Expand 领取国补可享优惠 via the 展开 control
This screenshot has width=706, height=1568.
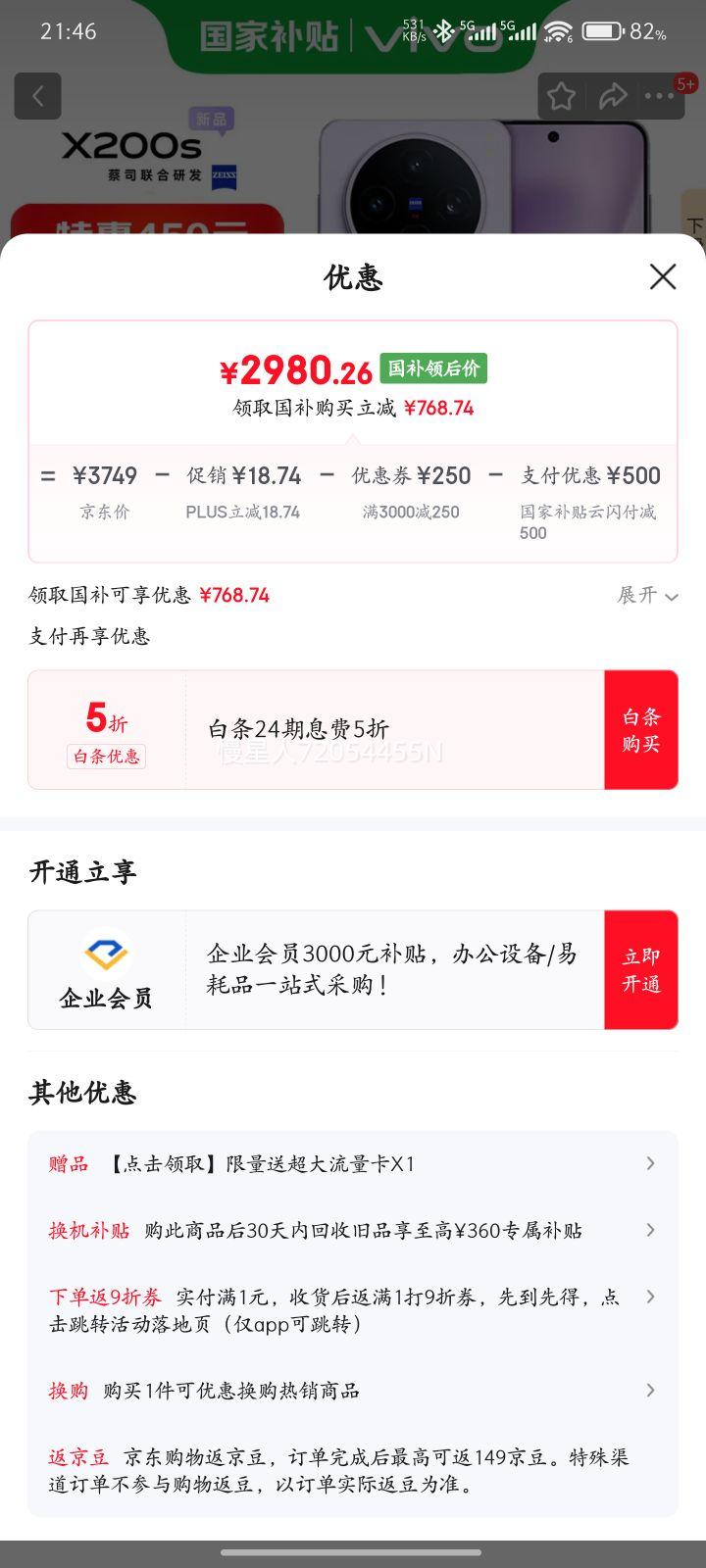click(x=645, y=596)
